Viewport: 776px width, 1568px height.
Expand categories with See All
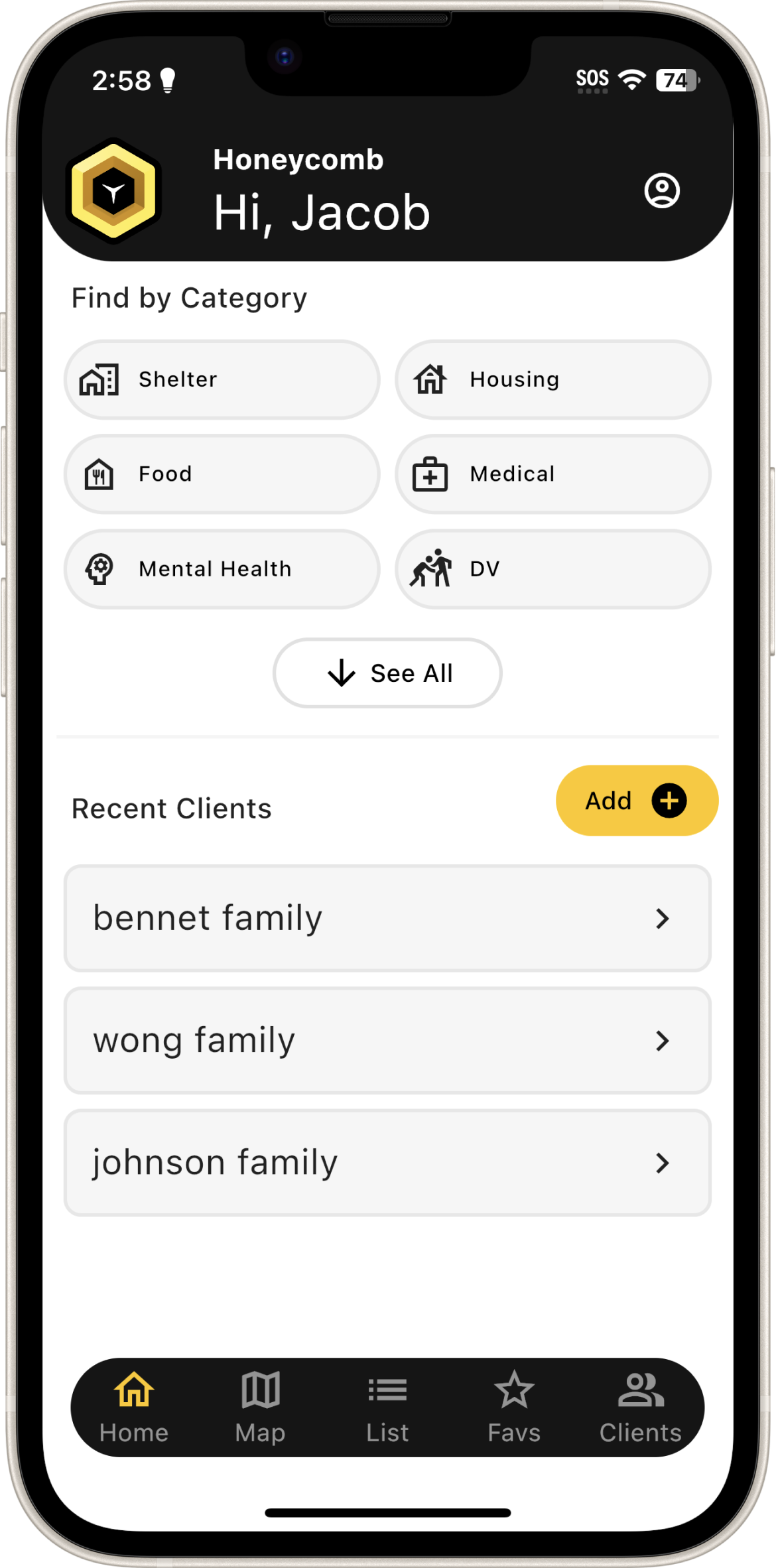pyautogui.click(x=387, y=673)
